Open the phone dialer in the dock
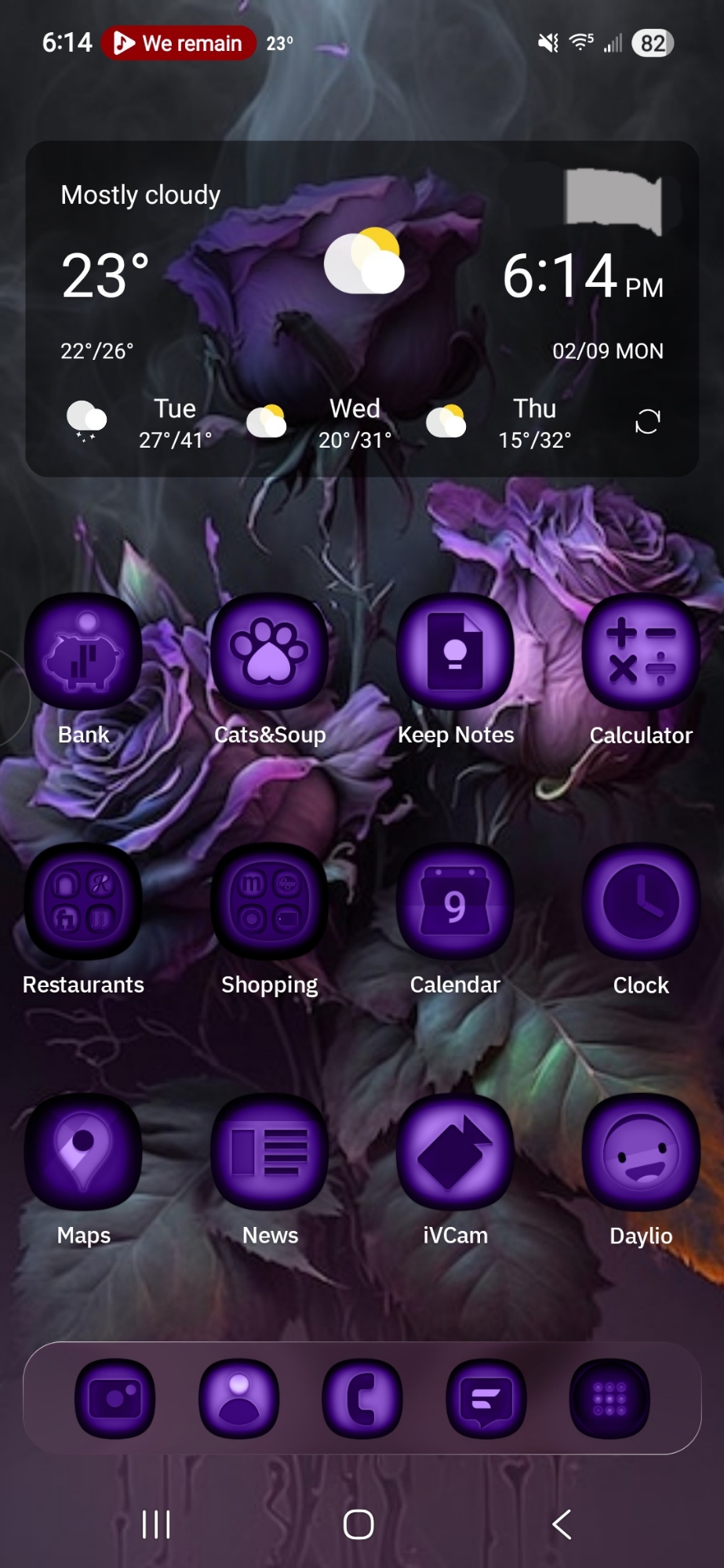This screenshot has width=724, height=1568. point(362,1399)
